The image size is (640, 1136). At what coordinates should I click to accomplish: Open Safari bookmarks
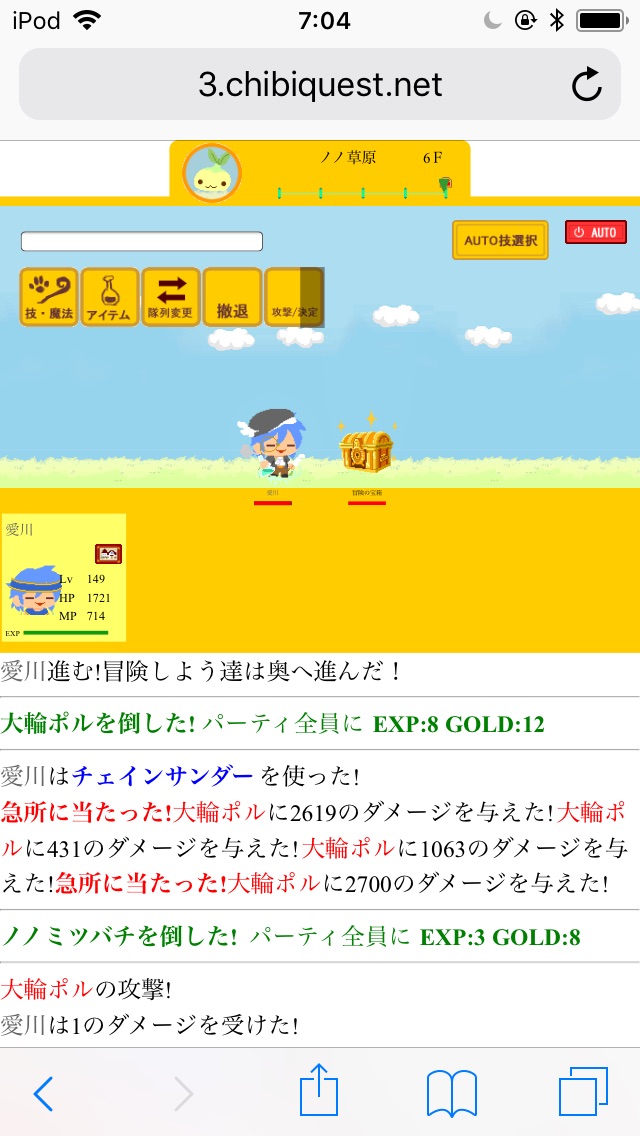tap(451, 1094)
